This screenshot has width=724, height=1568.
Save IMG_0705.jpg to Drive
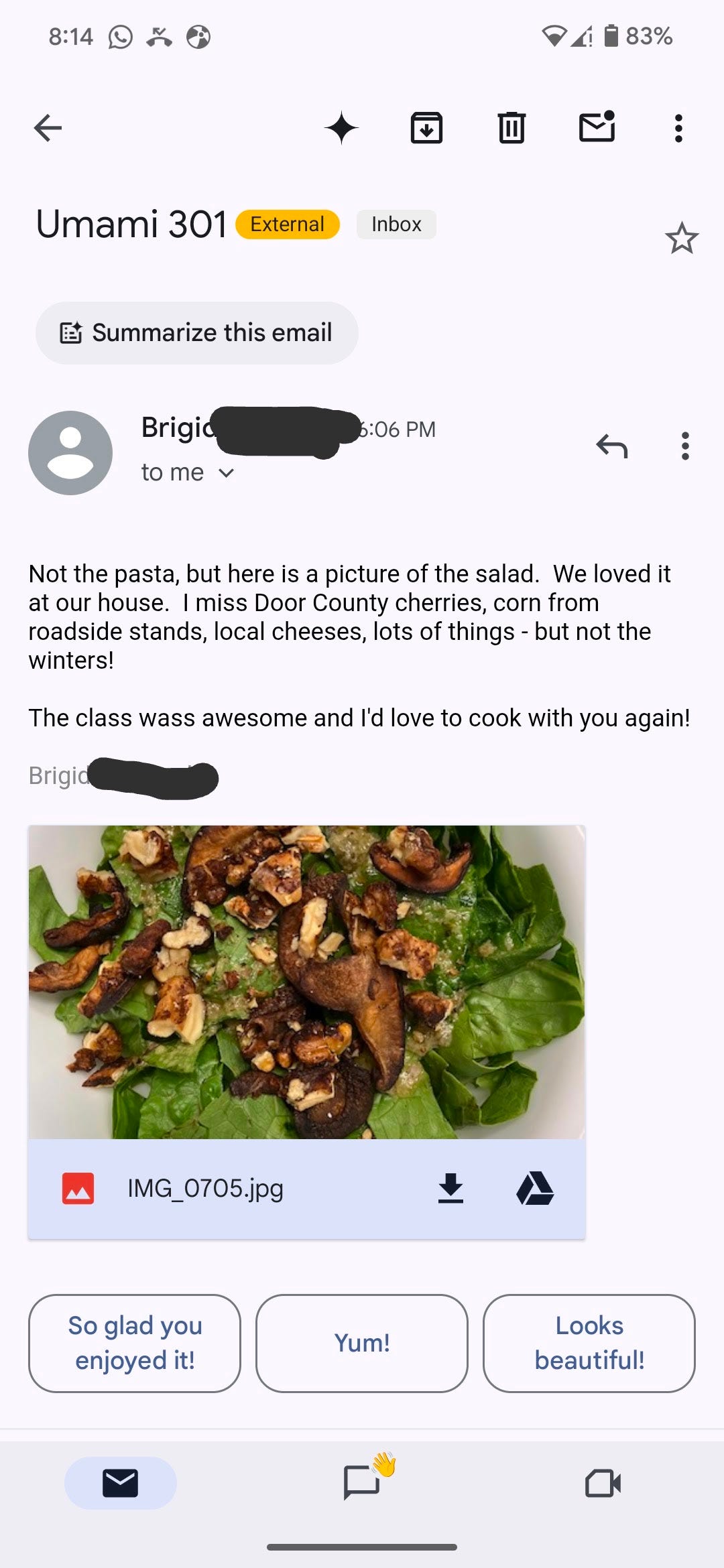535,1189
